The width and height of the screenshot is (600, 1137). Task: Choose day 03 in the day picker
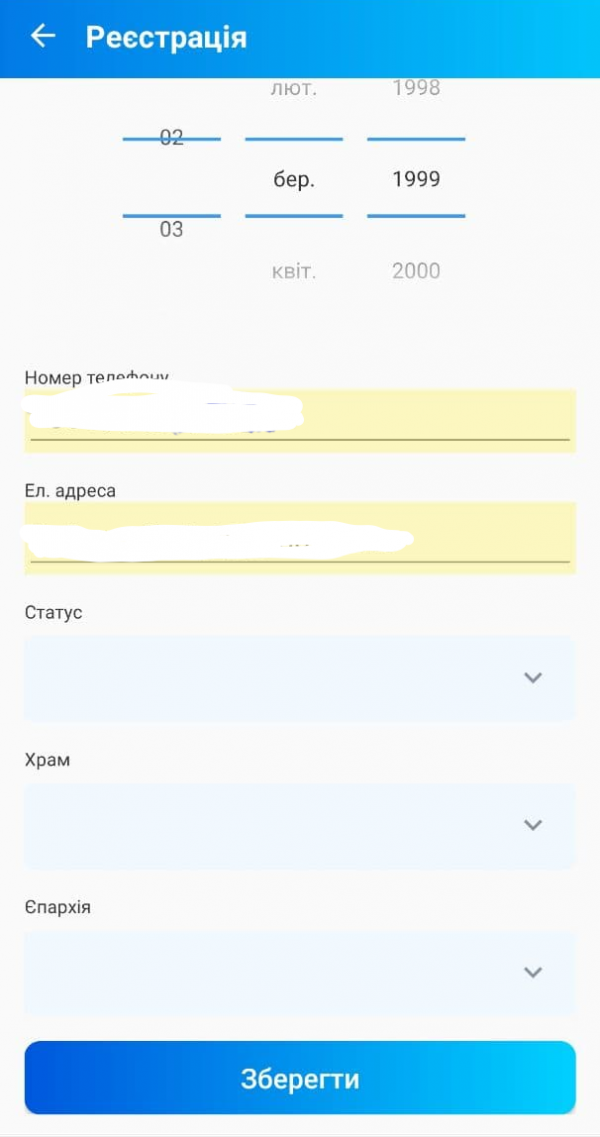[172, 230]
